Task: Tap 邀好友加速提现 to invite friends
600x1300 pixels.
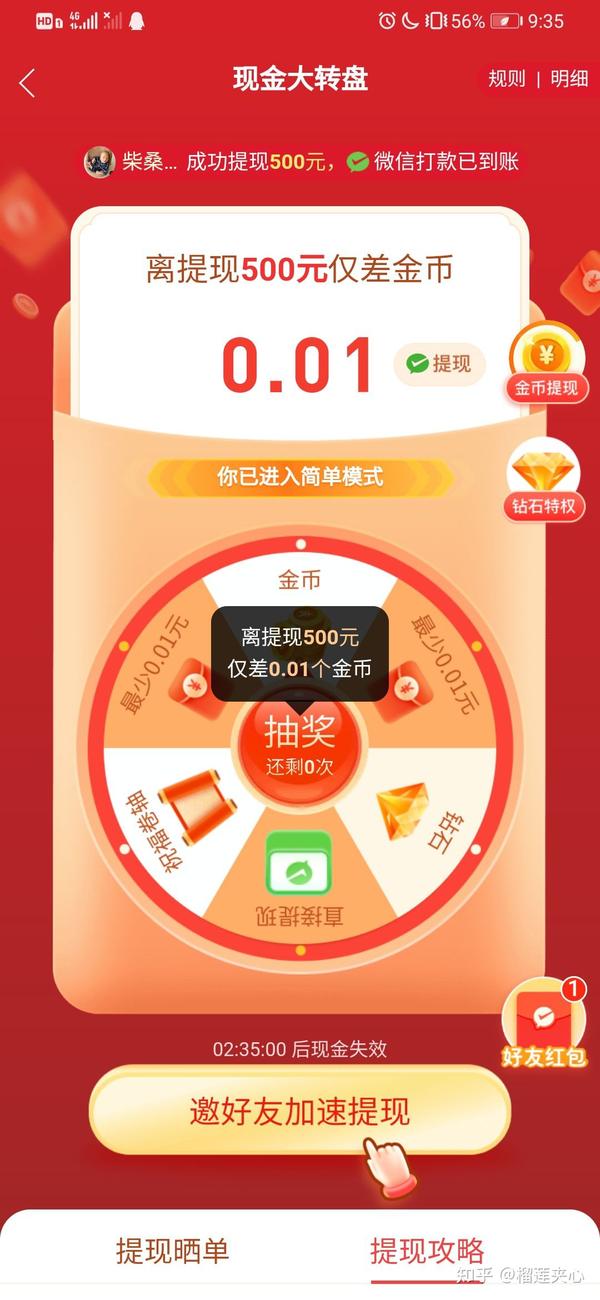Action: (x=300, y=1110)
